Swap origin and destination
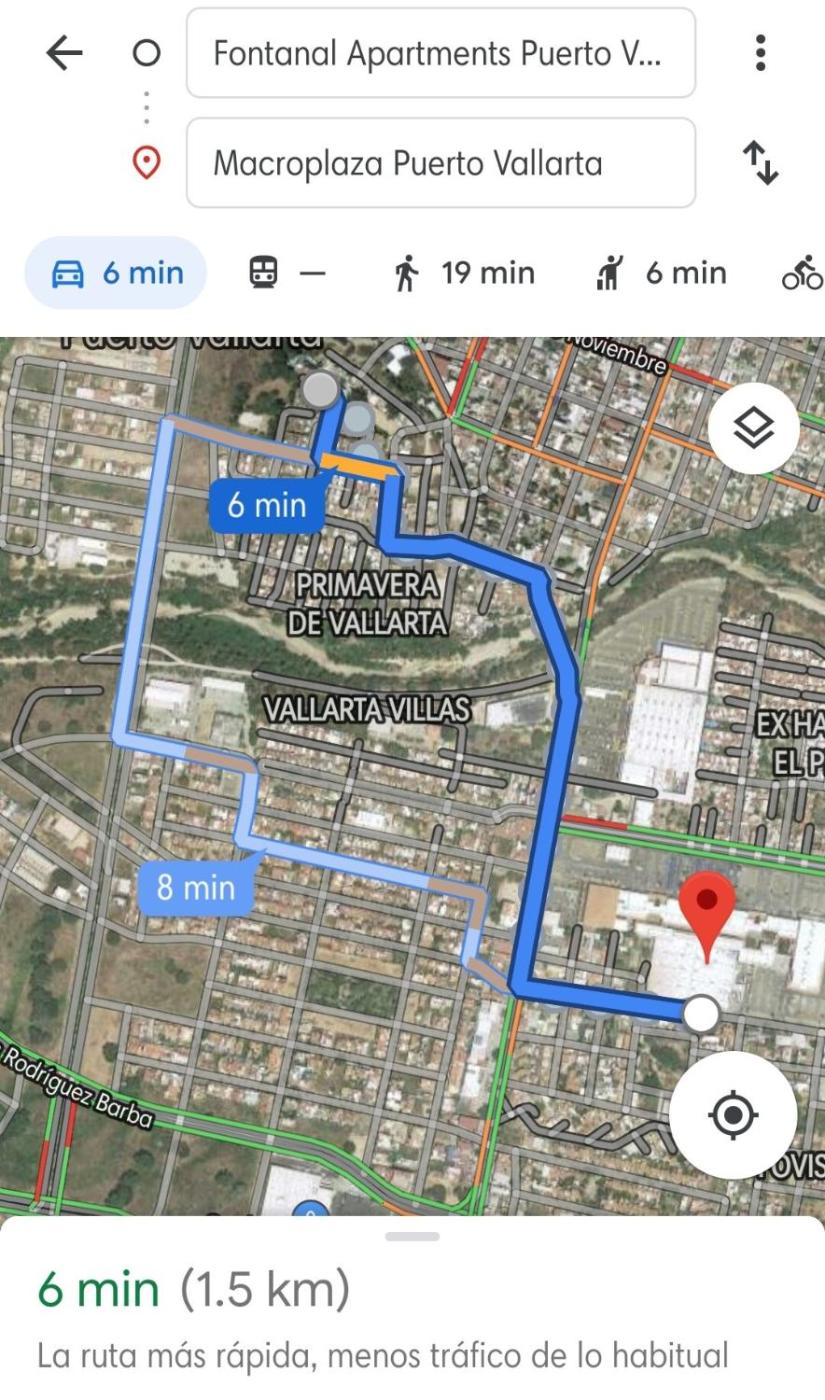 (760, 163)
